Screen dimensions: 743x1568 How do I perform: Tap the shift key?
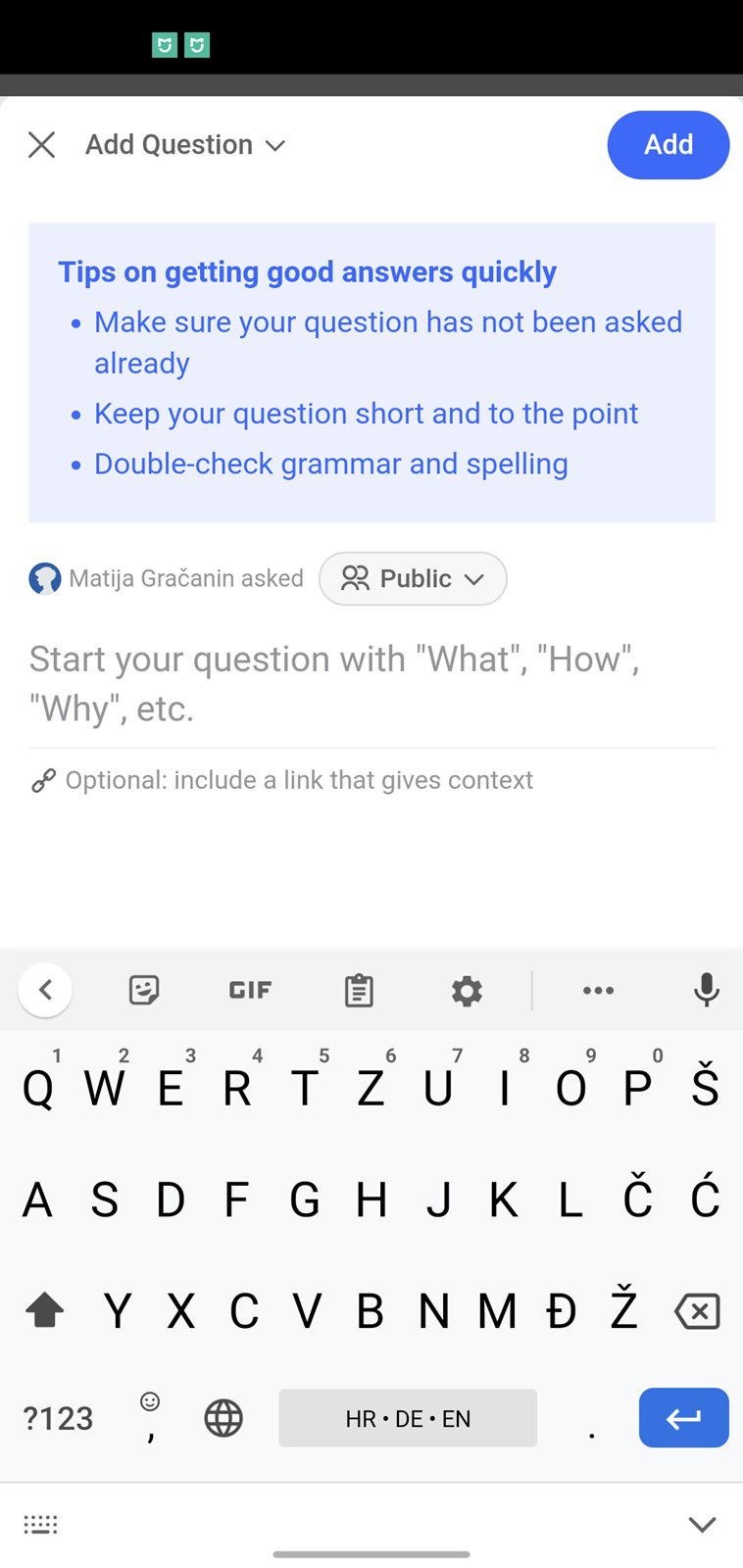pos(44,1310)
